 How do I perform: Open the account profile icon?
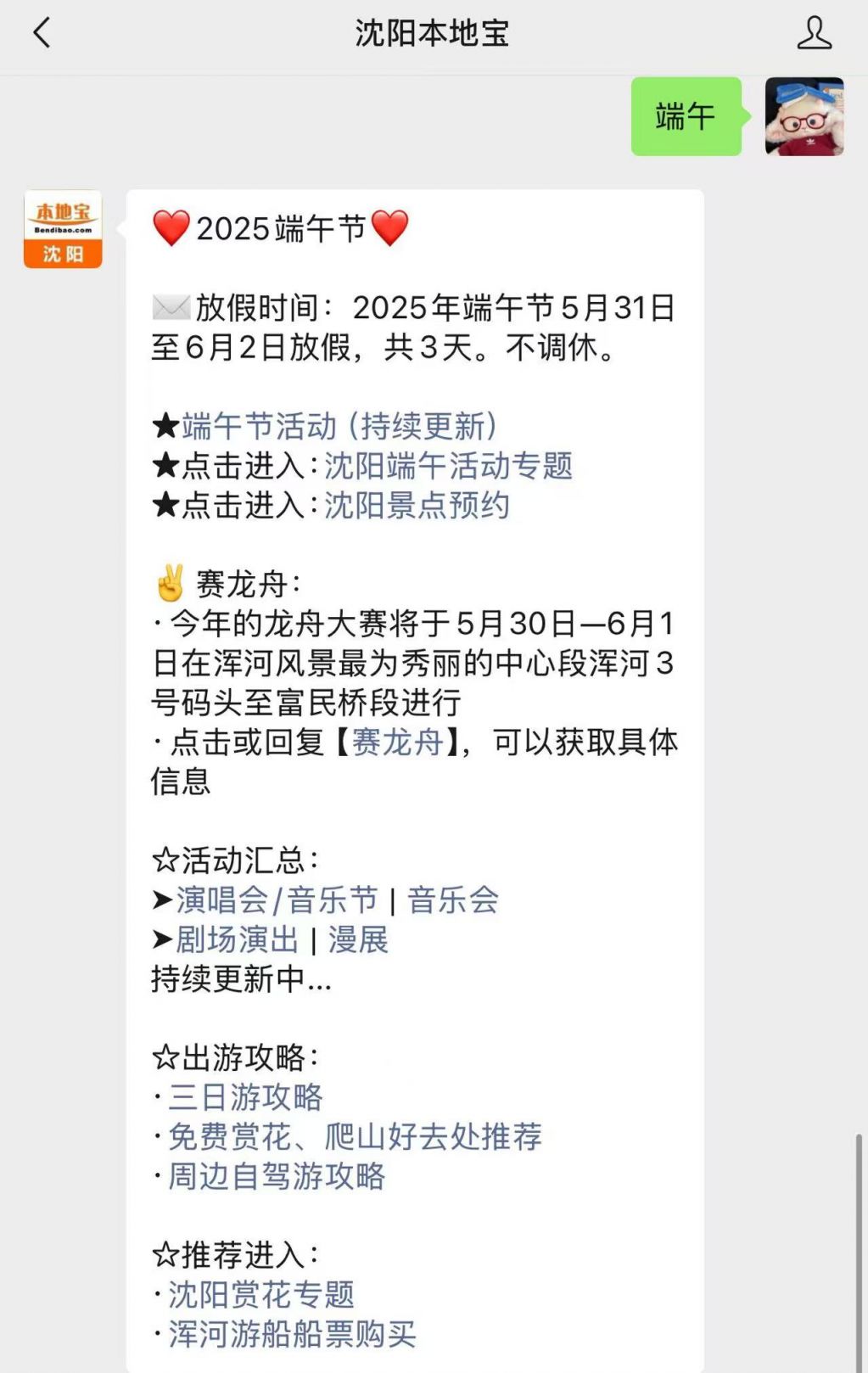tap(814, 34)
